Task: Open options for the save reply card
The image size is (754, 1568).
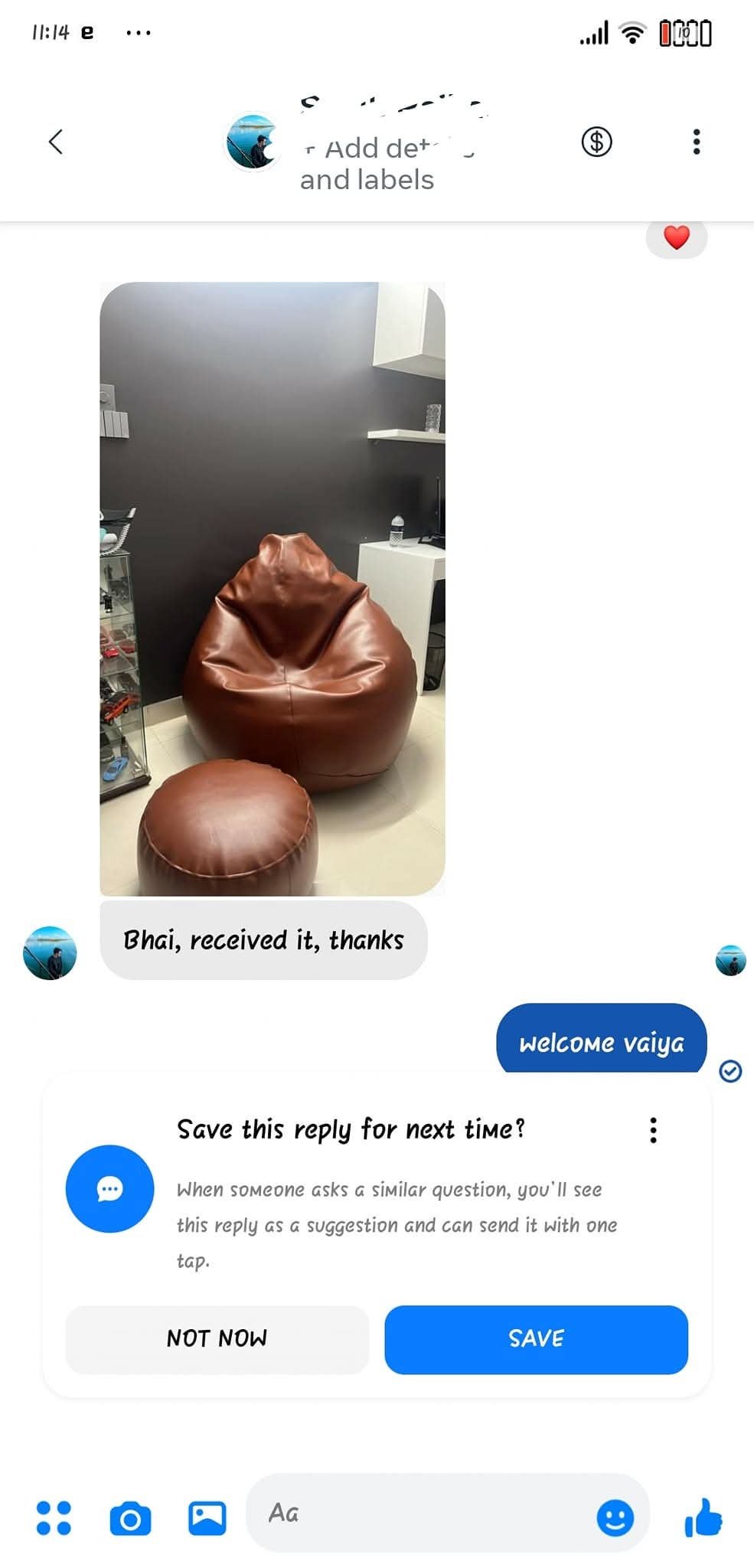Action: [653, 1130]
